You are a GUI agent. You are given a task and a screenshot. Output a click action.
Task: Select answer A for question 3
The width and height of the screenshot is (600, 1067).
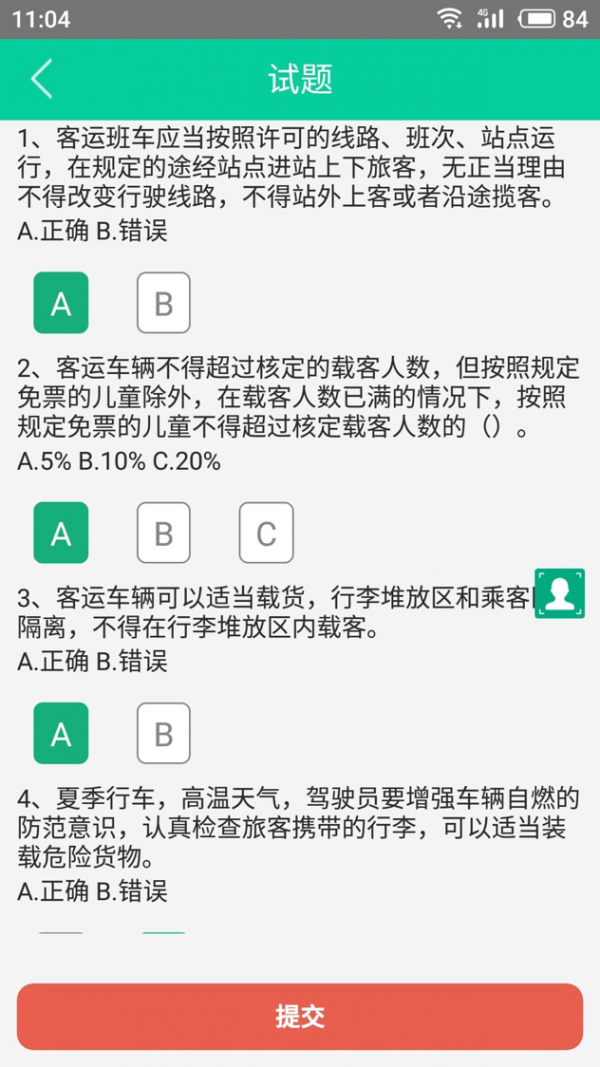(x=61, y=734)
